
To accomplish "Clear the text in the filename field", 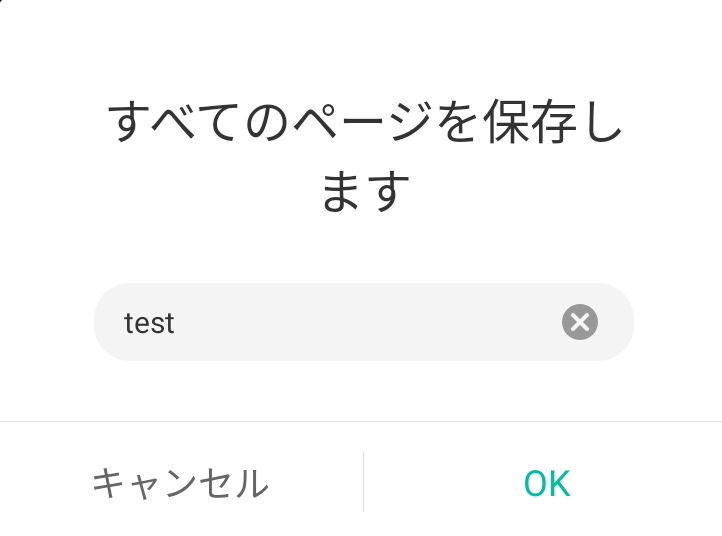I will (579, 322).
